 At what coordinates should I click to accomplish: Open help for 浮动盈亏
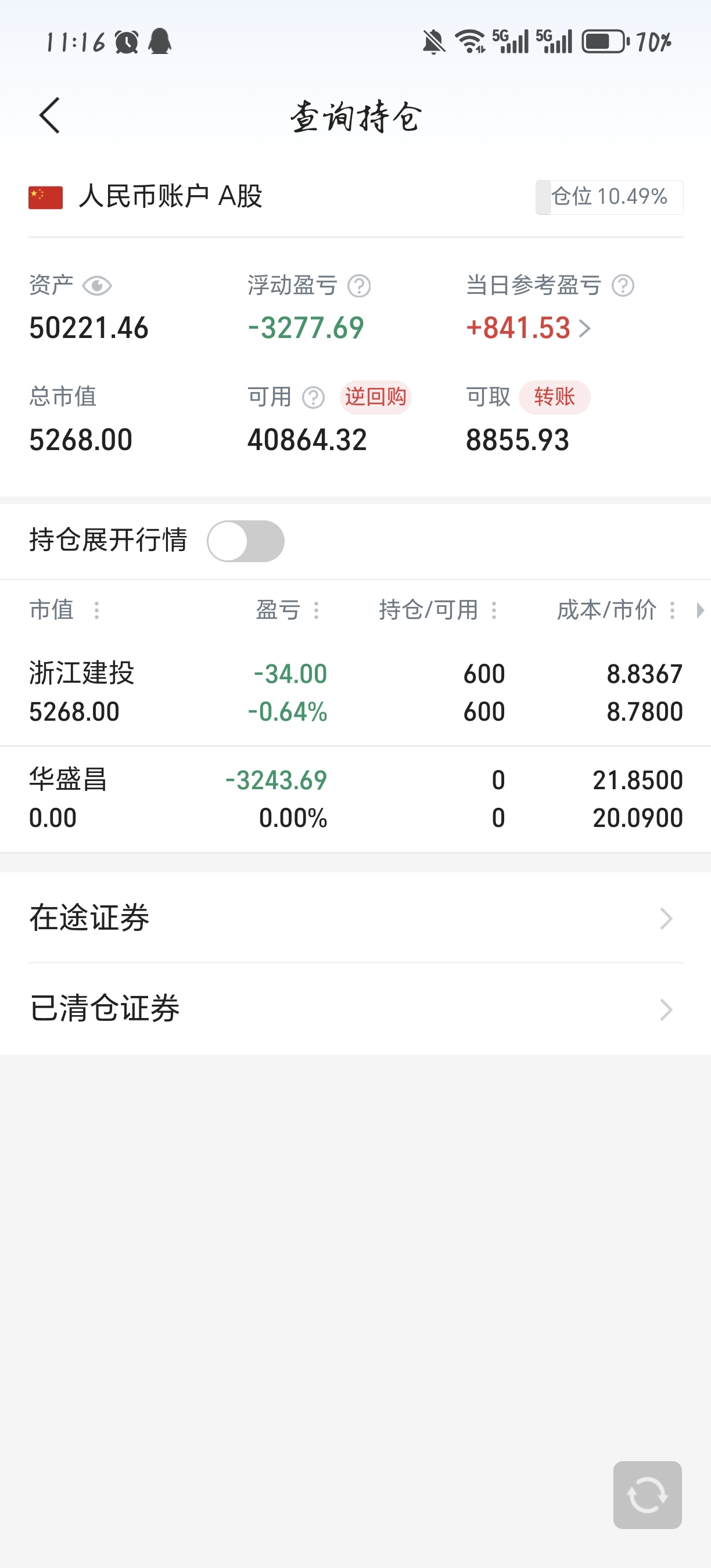pos(359,286)
